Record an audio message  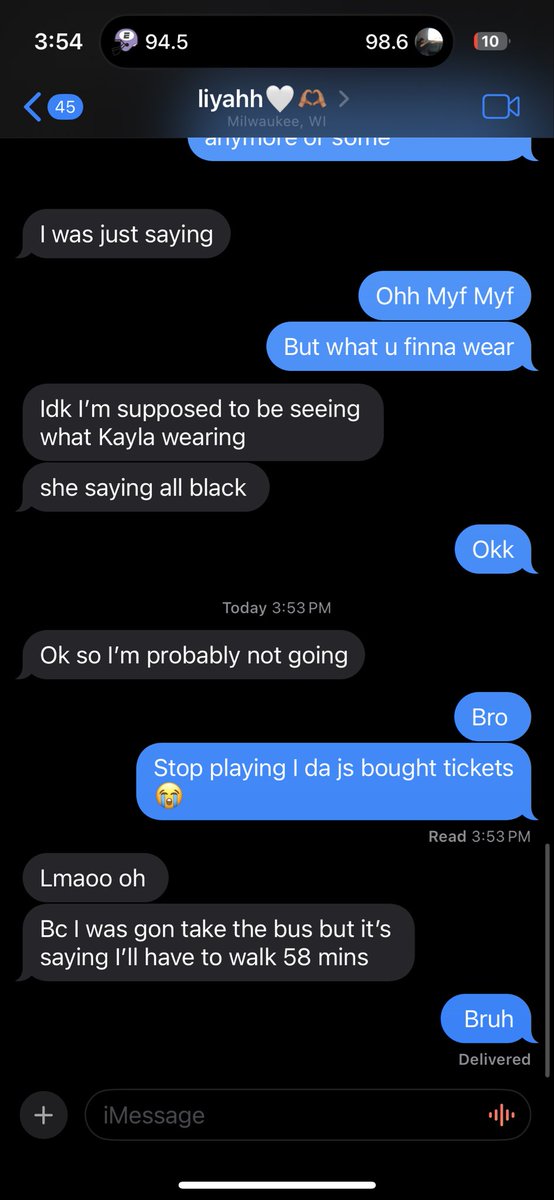click(501, 1115)
